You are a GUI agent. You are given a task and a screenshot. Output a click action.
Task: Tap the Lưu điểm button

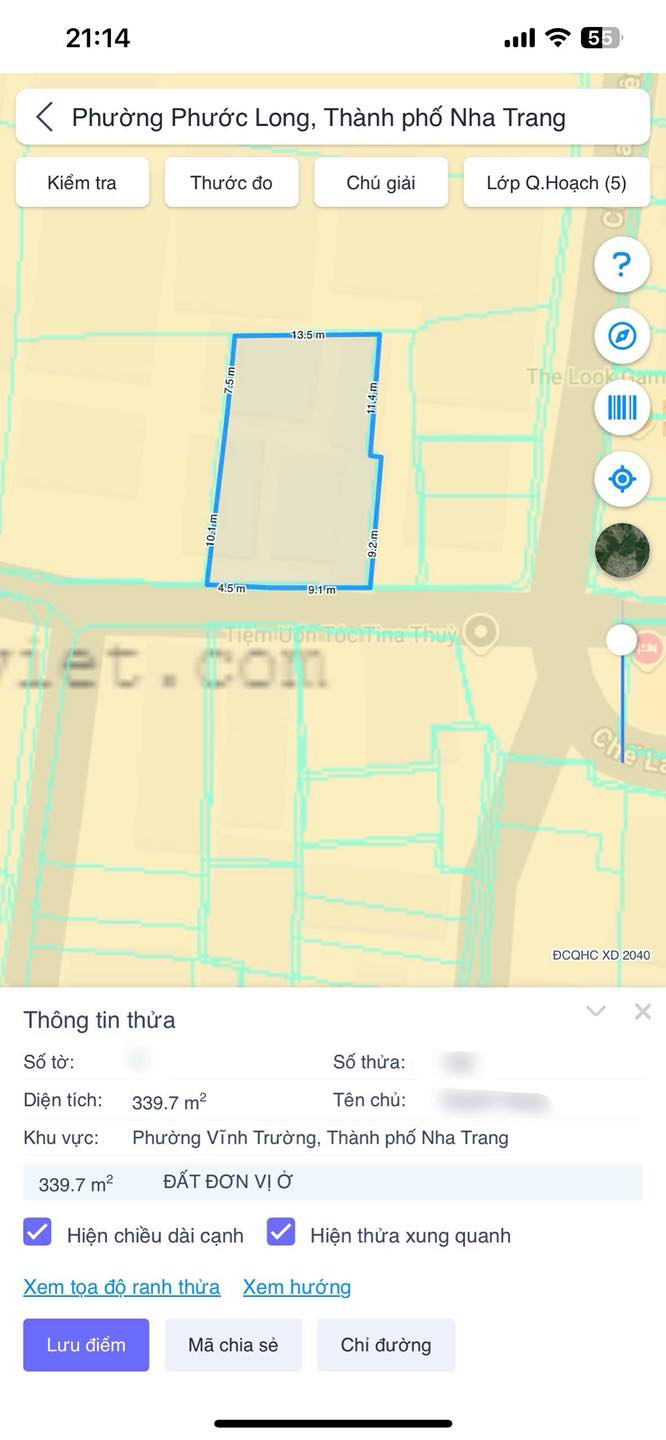pos(86,1345)
